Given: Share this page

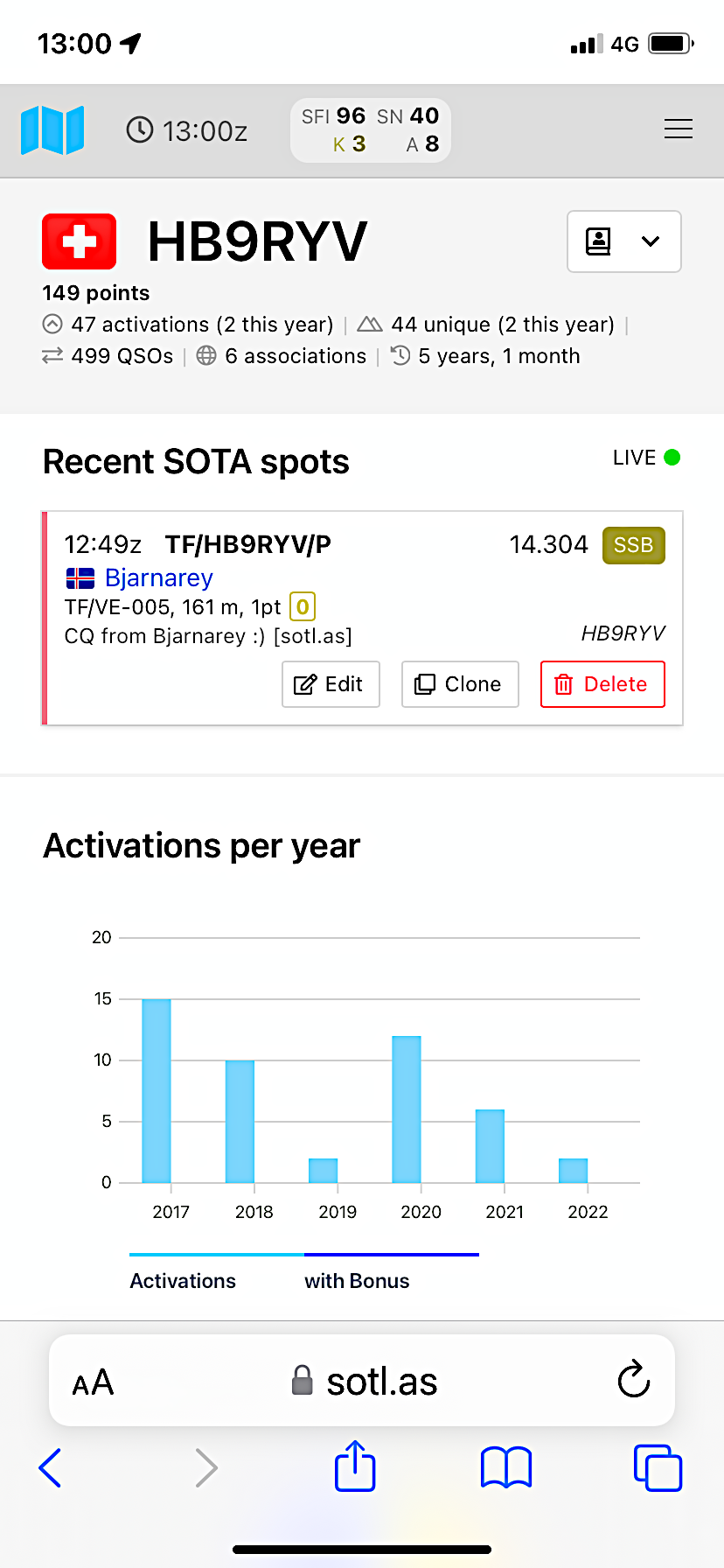Looking at the screenshot, I should (355, 1466).
